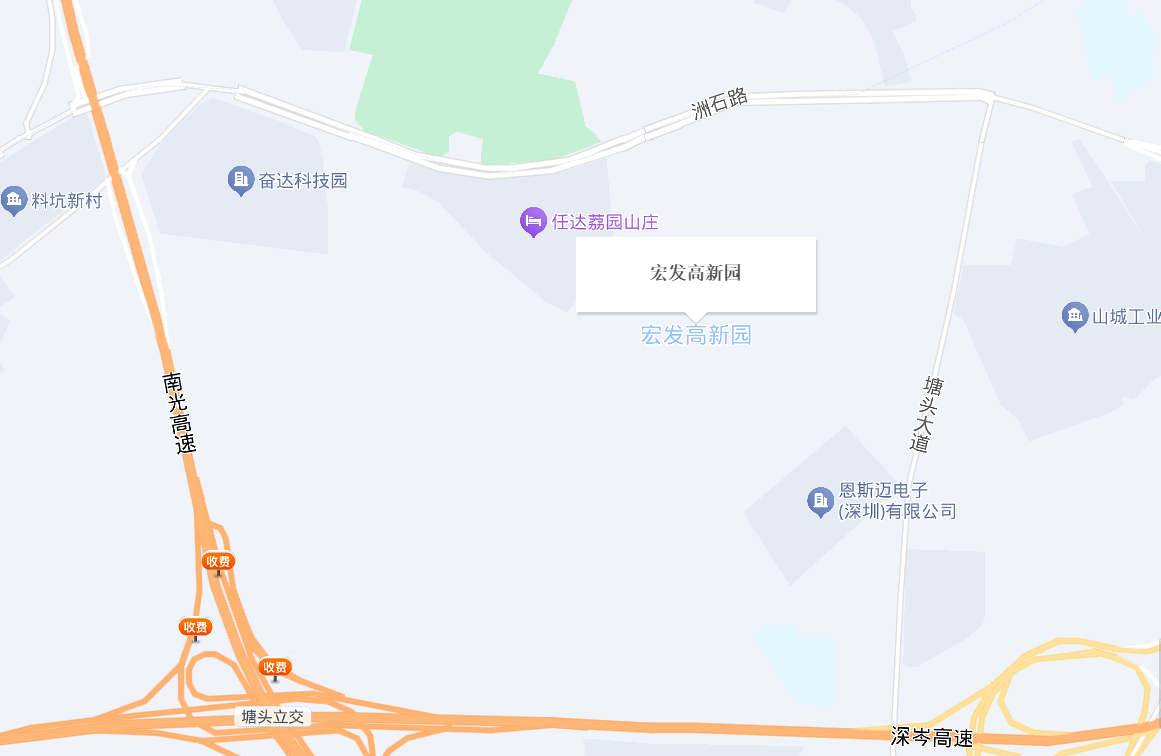Screen dimensions: 1161x756
Task: Open the 恩斯迈电子 company marker
Action: (821, 500)
